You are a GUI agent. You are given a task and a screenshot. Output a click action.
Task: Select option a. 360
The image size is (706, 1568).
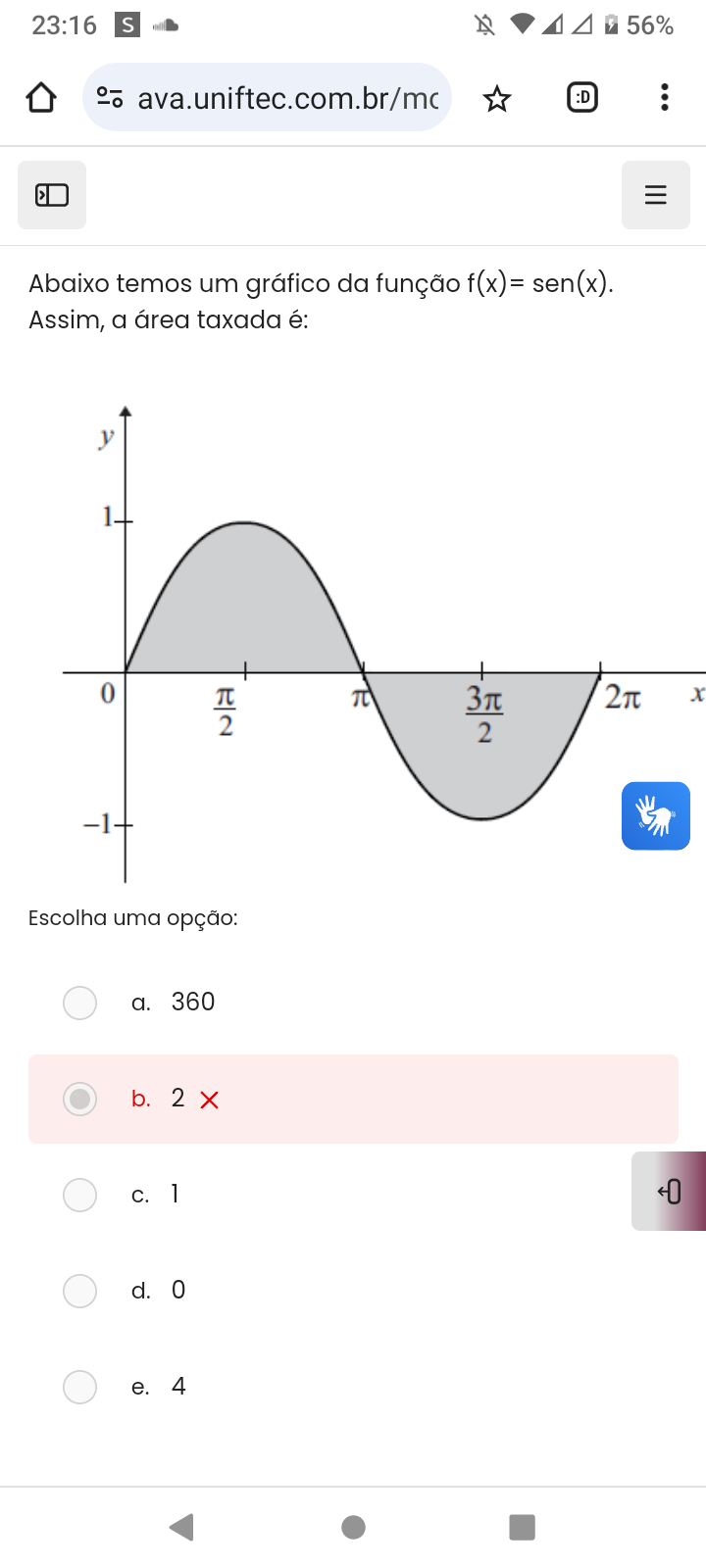[79, 1003]
